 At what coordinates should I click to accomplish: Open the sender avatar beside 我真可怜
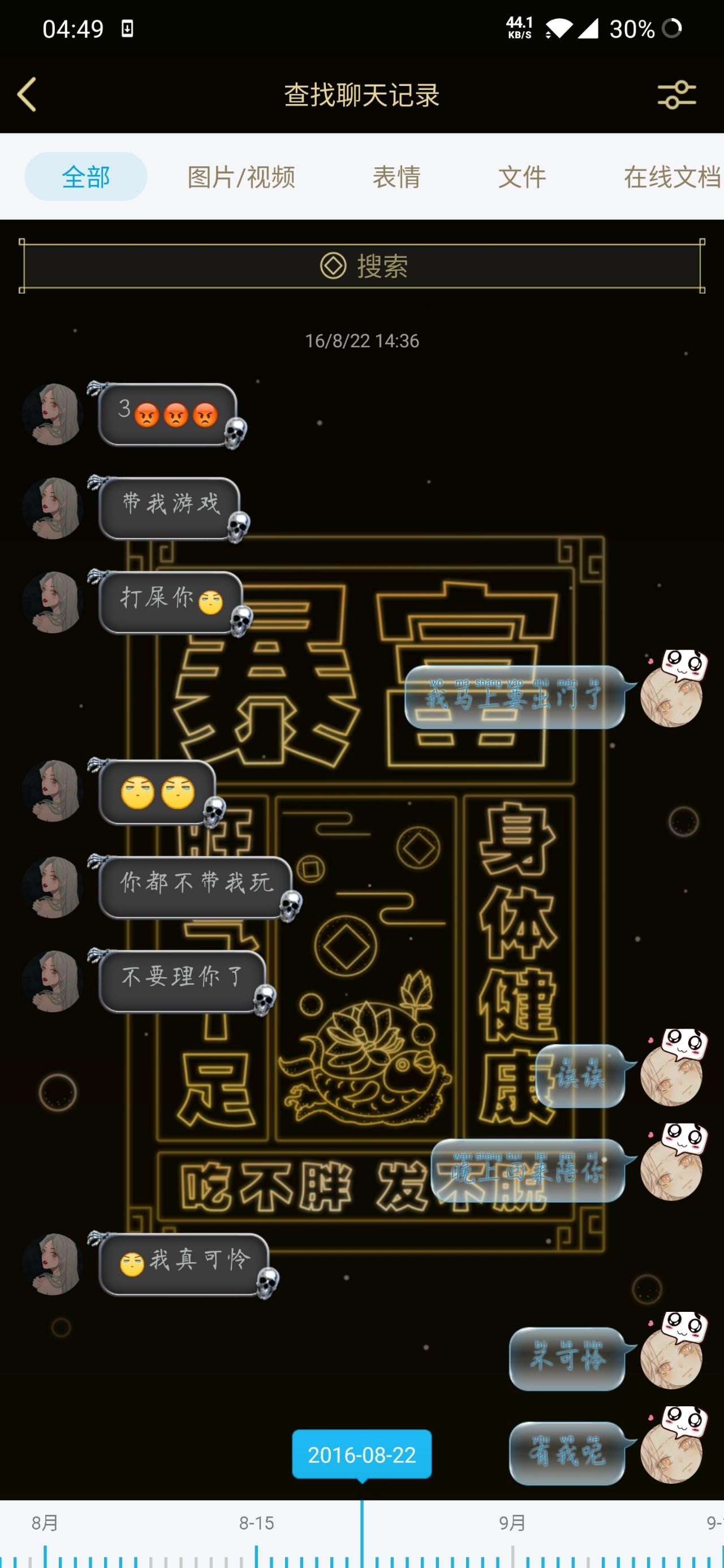coord(53,1264)
